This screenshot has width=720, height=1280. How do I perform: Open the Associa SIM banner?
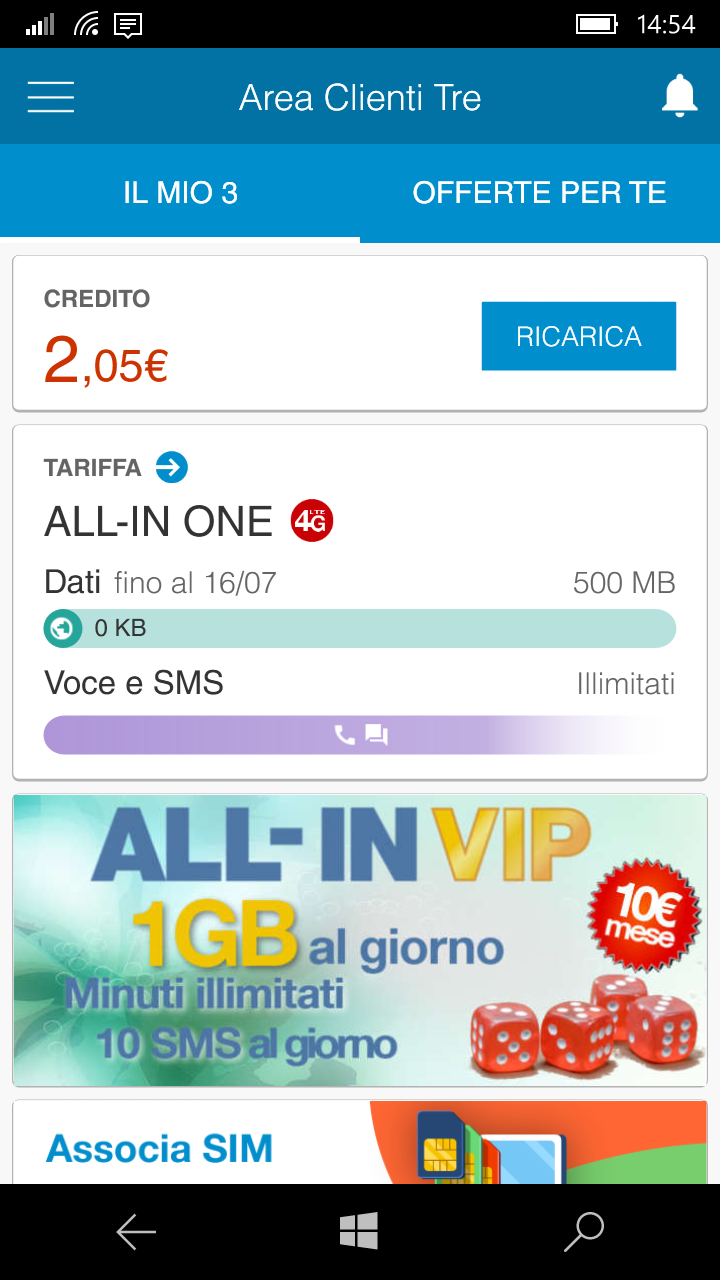tap(360, 1143)
